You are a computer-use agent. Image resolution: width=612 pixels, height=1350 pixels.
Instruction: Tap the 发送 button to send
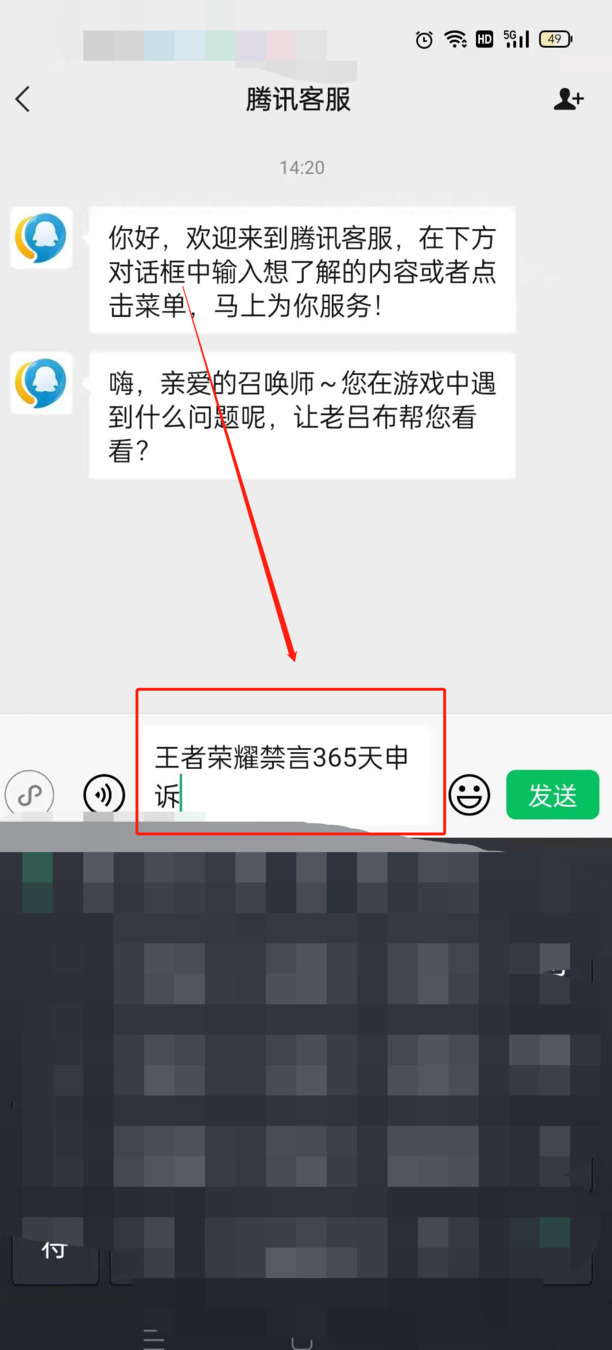tap(552, 795)
